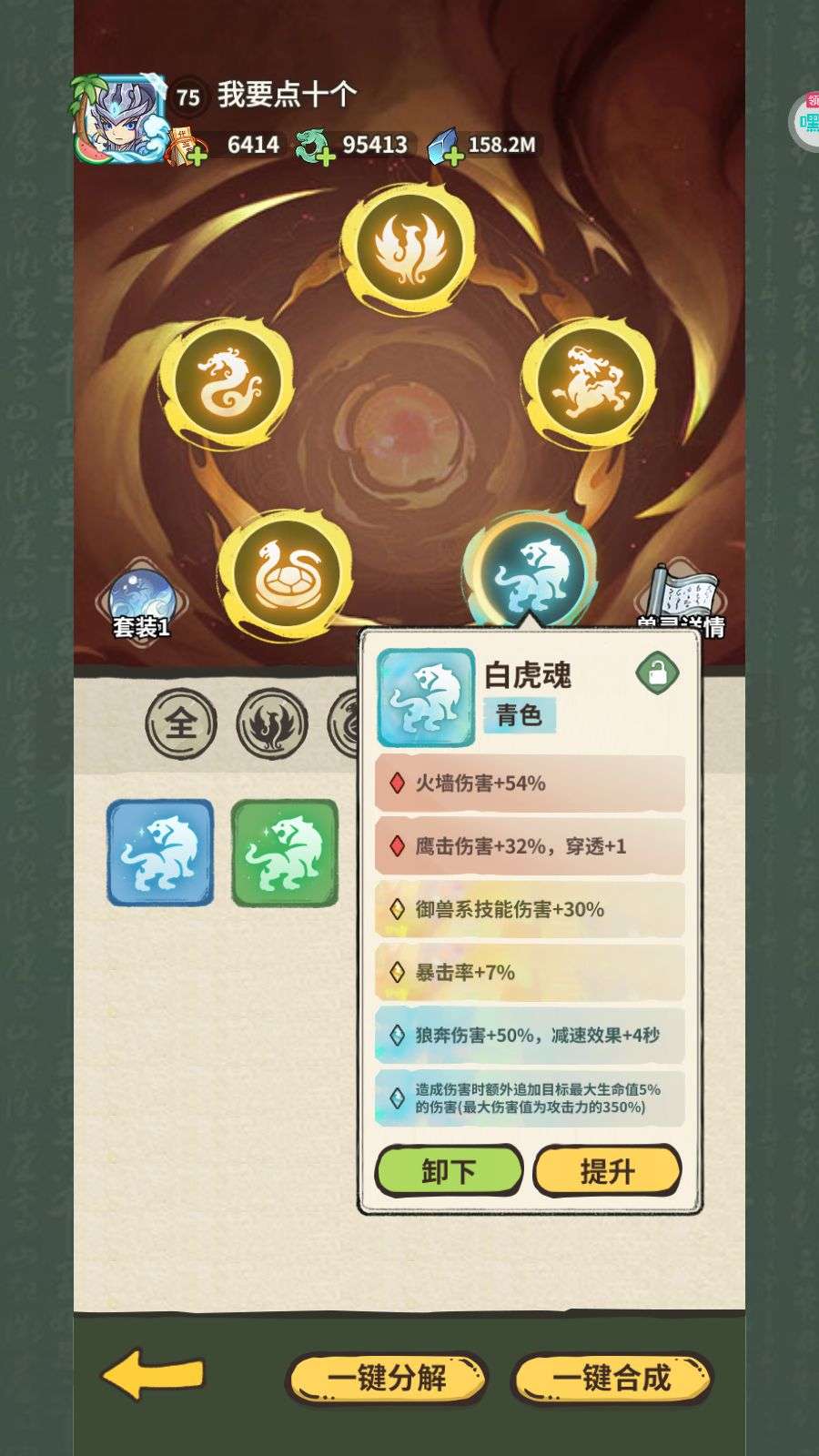Tap 一键分解 to decompose all
The width and height of the screenshot is (819, 1456).
click(x=388, y=1378)
